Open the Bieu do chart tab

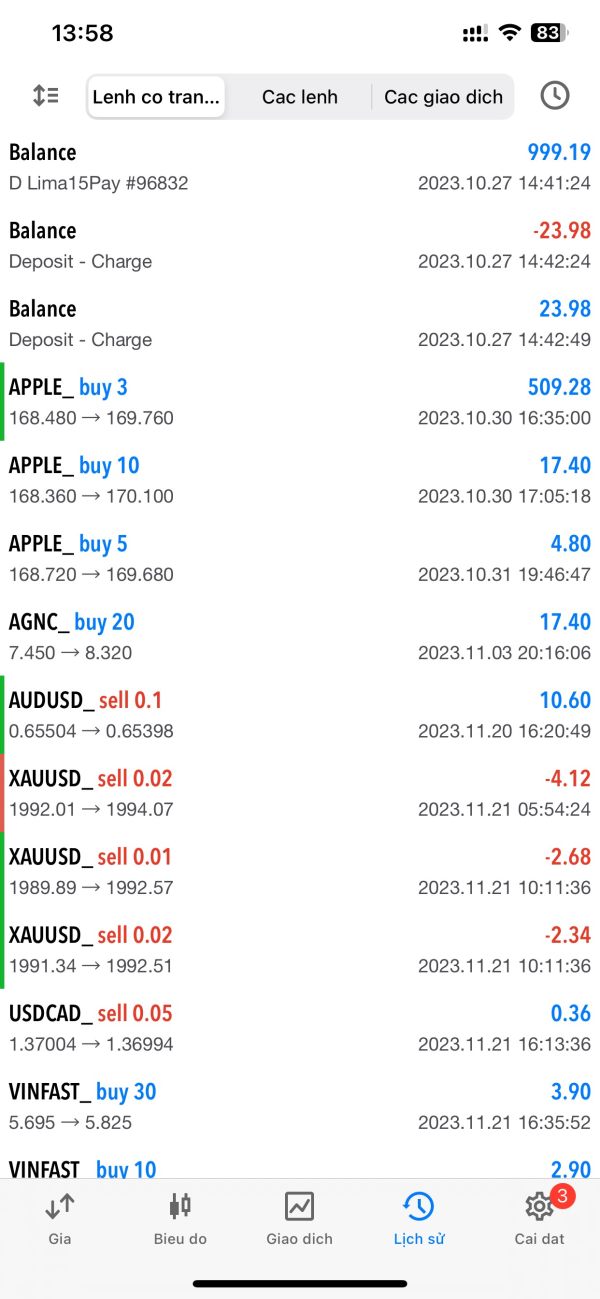(180, 1219)
